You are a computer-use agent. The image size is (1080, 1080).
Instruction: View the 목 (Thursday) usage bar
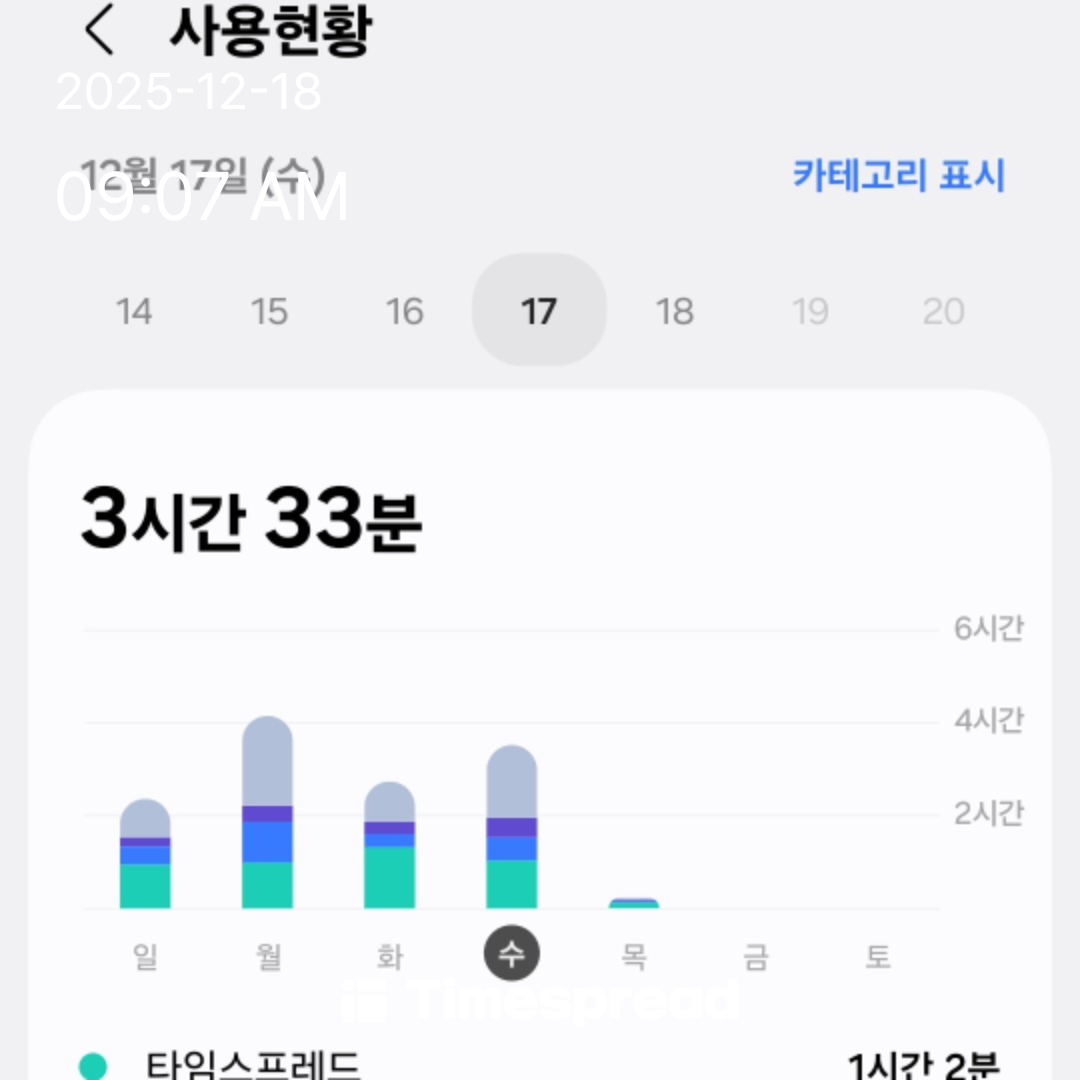coord(634,903)
